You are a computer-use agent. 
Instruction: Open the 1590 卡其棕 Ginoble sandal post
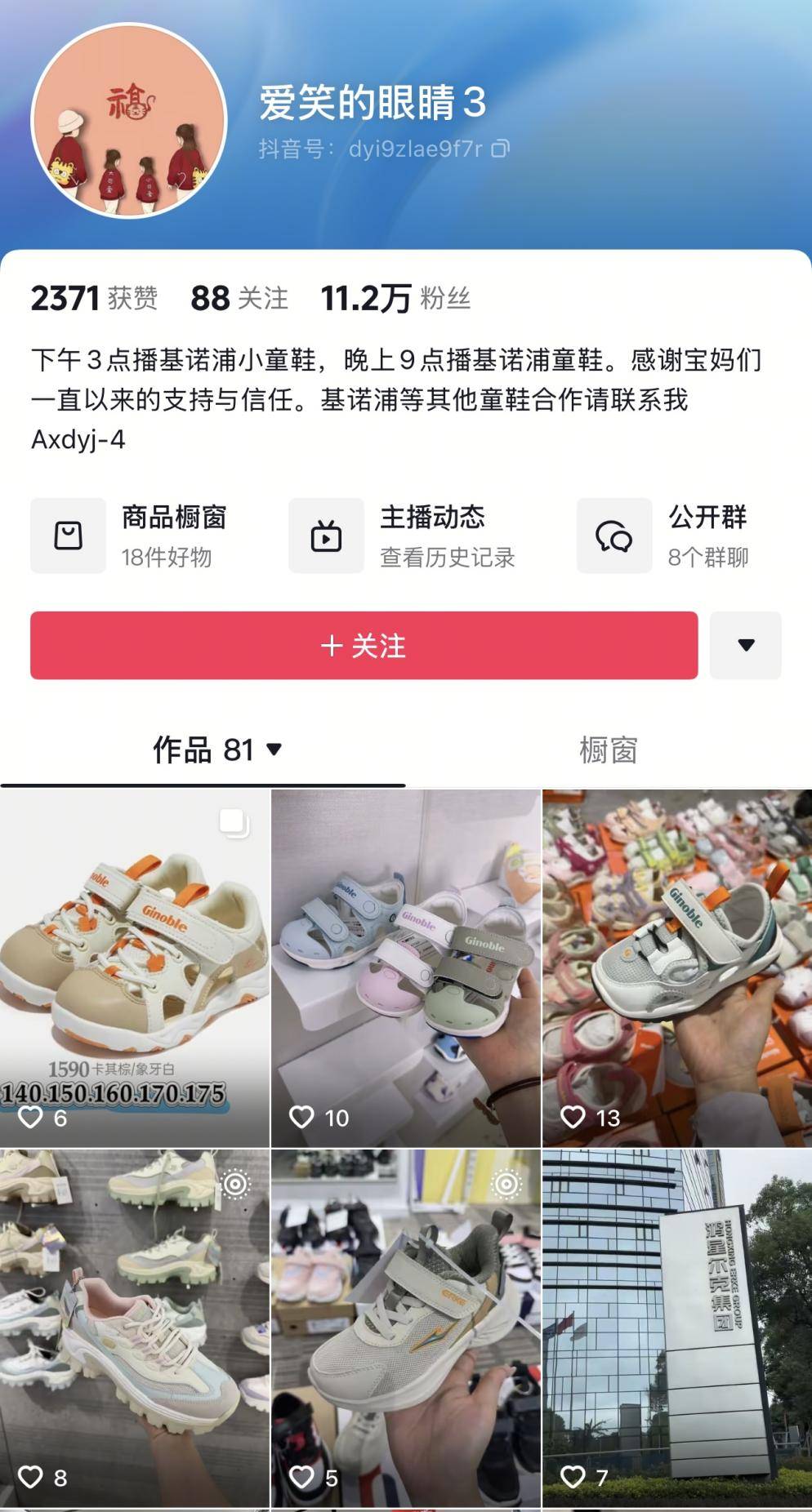(x=135, y=967)
